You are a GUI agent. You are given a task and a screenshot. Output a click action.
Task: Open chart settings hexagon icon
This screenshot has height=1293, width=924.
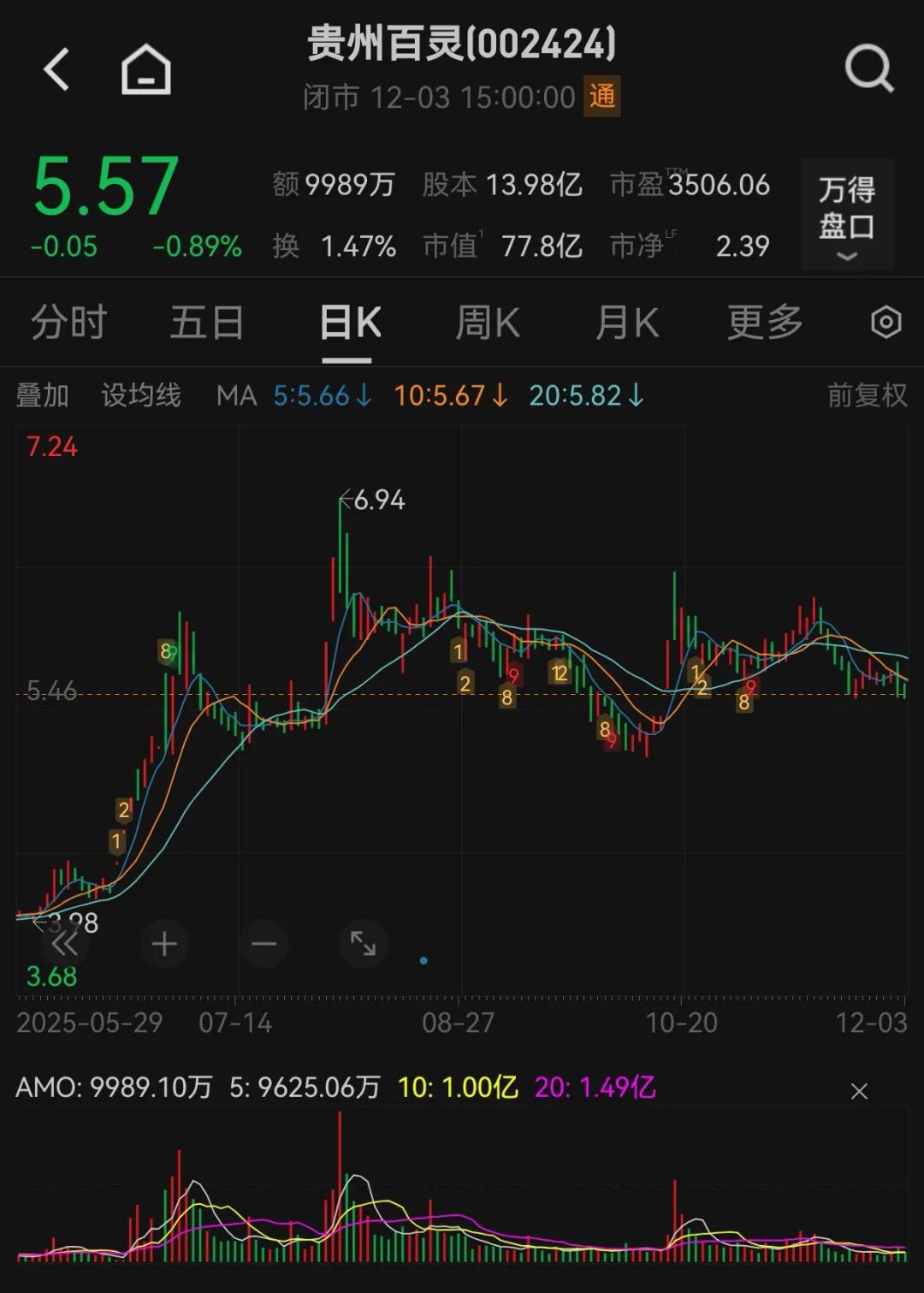[885, 323]
